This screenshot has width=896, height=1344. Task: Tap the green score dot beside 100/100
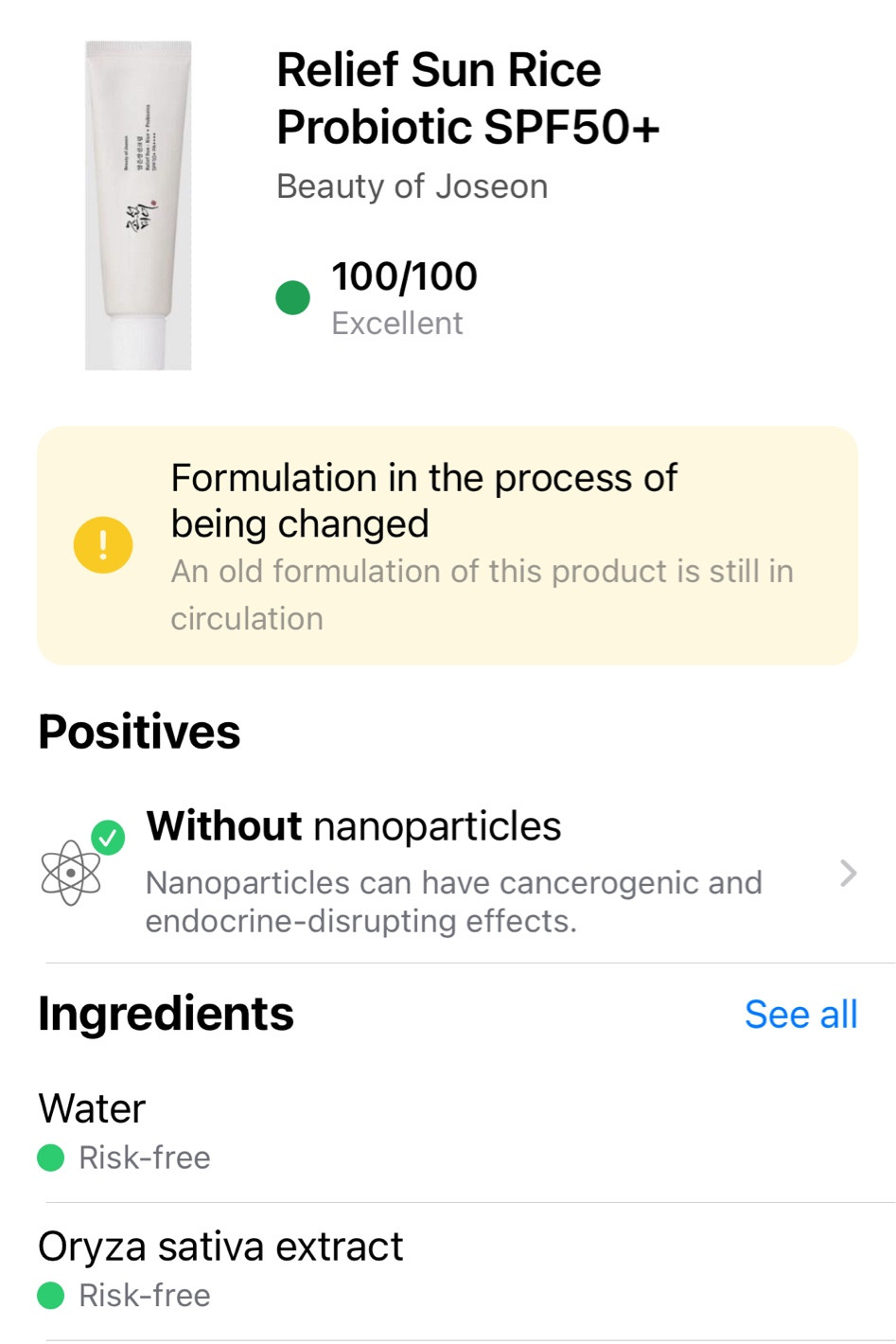pyautogui.click(x=292, y=297)
